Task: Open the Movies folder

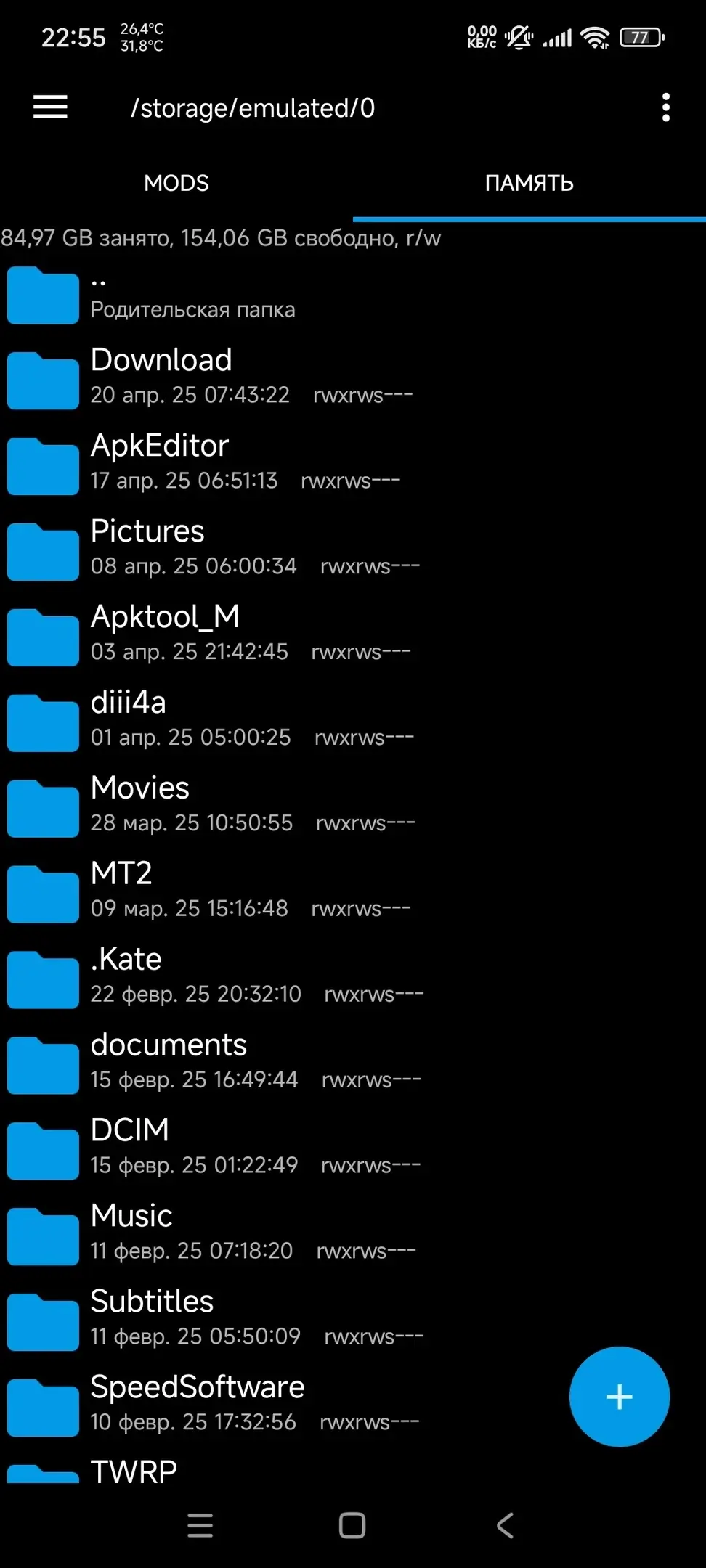Action: [353, 806]
